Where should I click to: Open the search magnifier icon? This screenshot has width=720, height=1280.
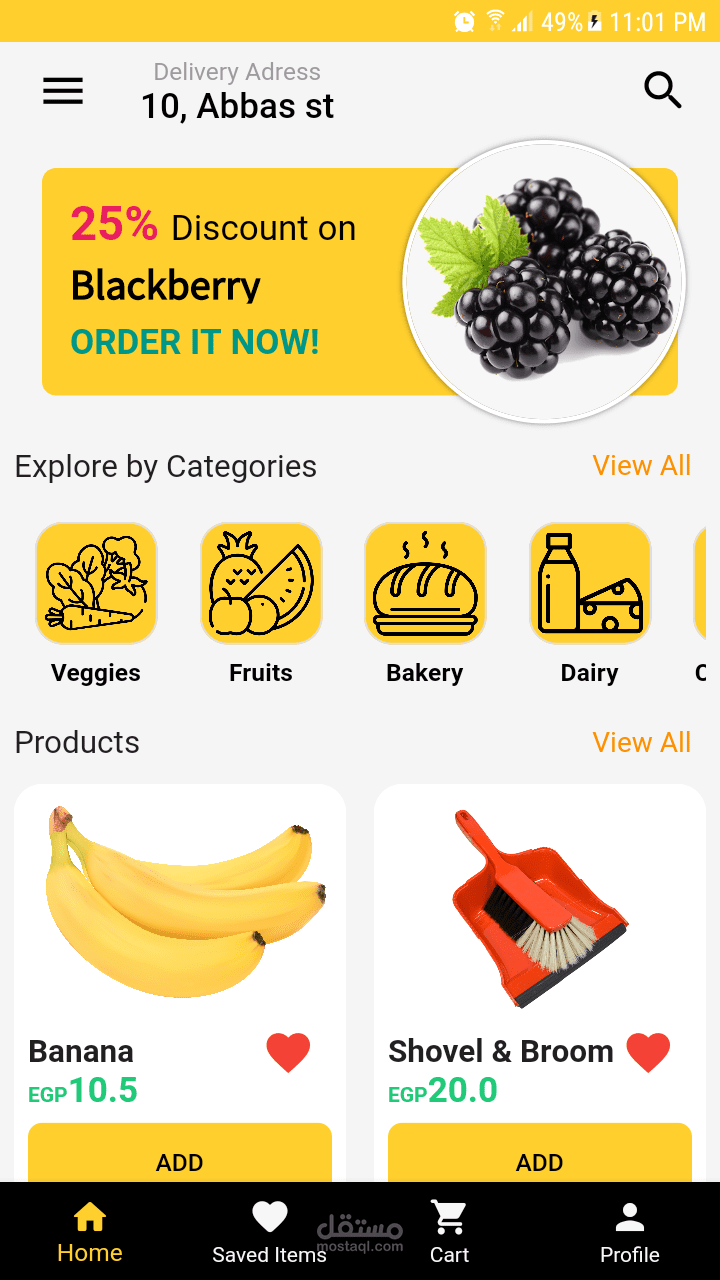tap(662, 91)
